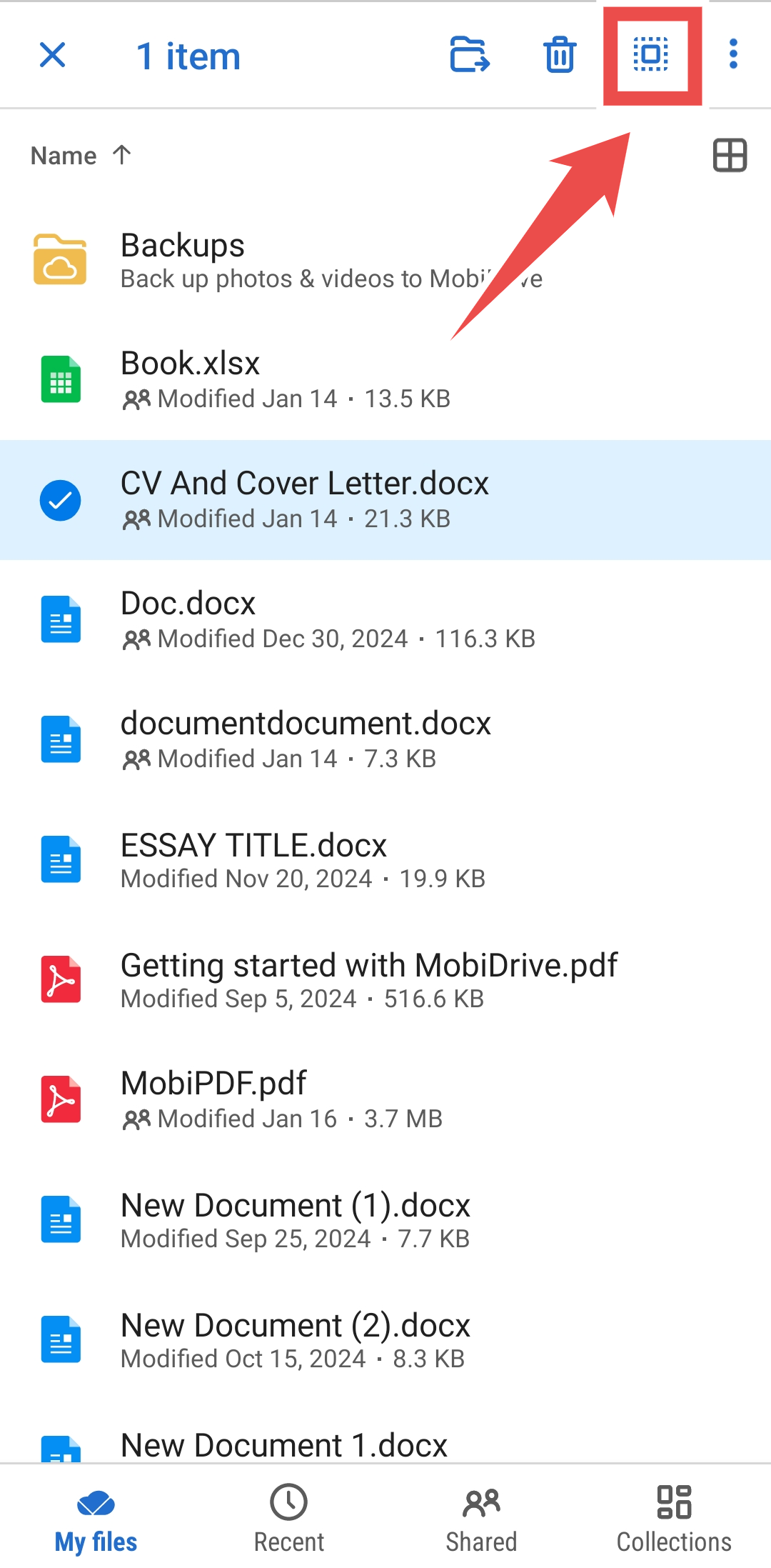
Task: Open the overflow menu
Action: pyautogui.click(x=733, y=55)
